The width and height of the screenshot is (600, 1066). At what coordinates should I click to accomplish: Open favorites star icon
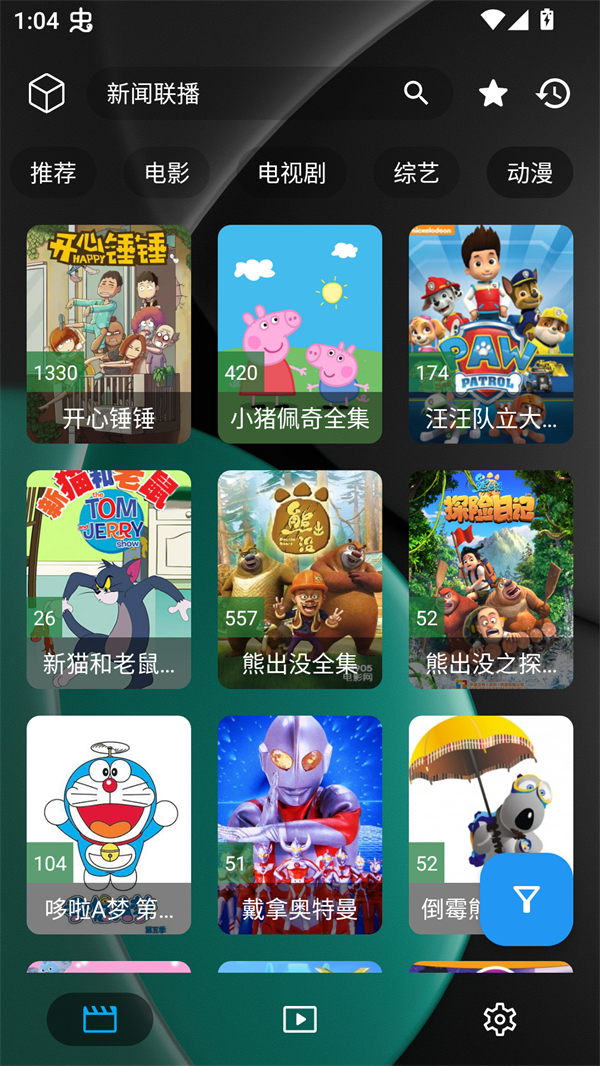point(493,93)
